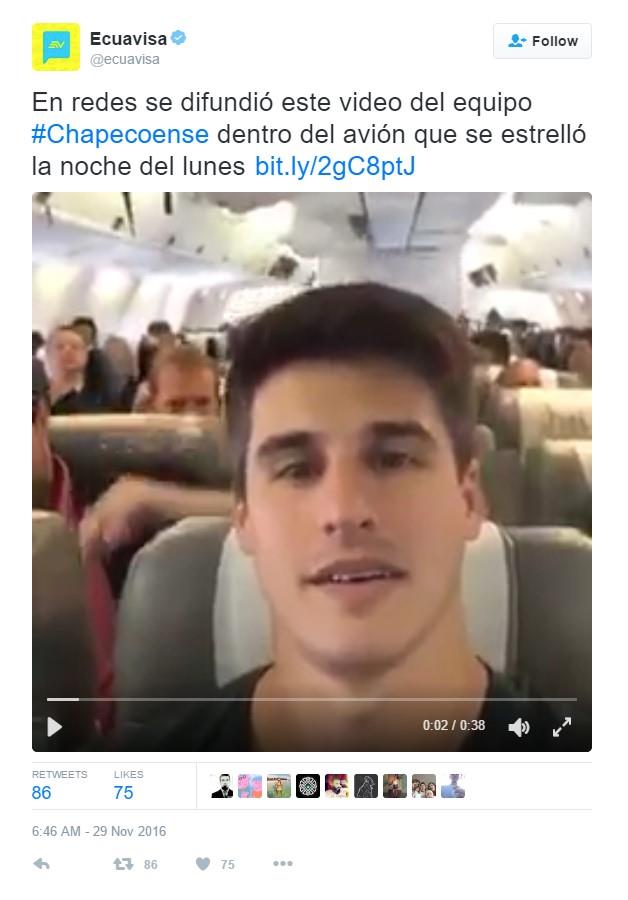The width and height of the screenshot is (628, 900).
Task: Open the Ecuavisa profile avatar
Action: [x=55, y=47]
